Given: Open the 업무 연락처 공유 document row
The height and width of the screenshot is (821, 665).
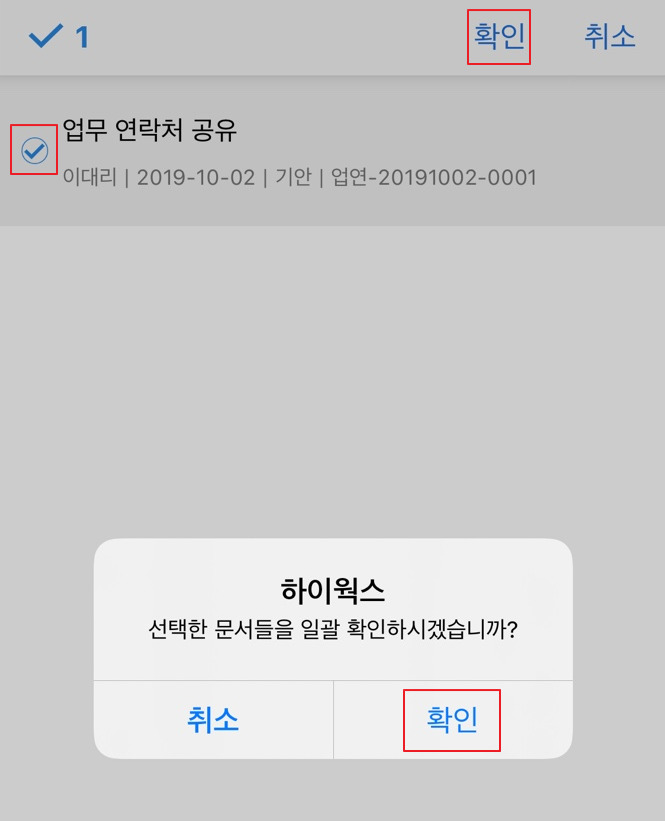Looking at the screenshot, I should click(x=332, y=151).
